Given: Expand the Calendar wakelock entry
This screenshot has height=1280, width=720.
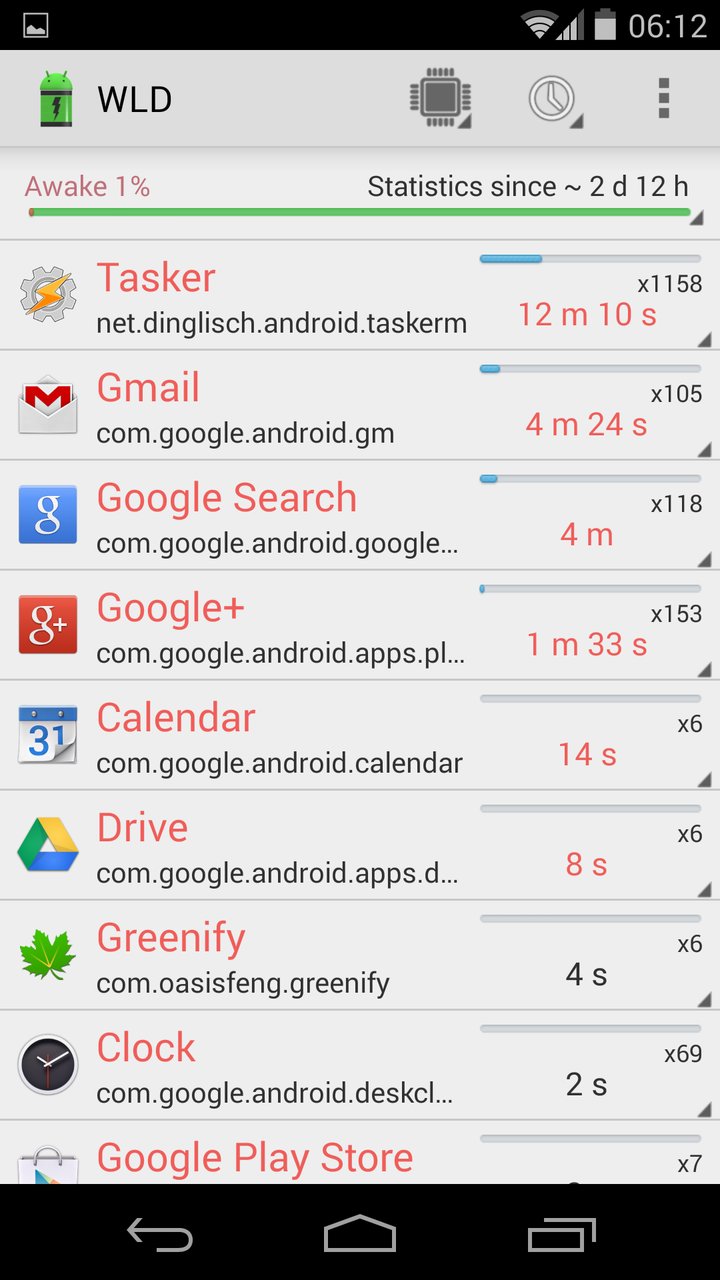Looking at the screenshot, I should 705,778.
